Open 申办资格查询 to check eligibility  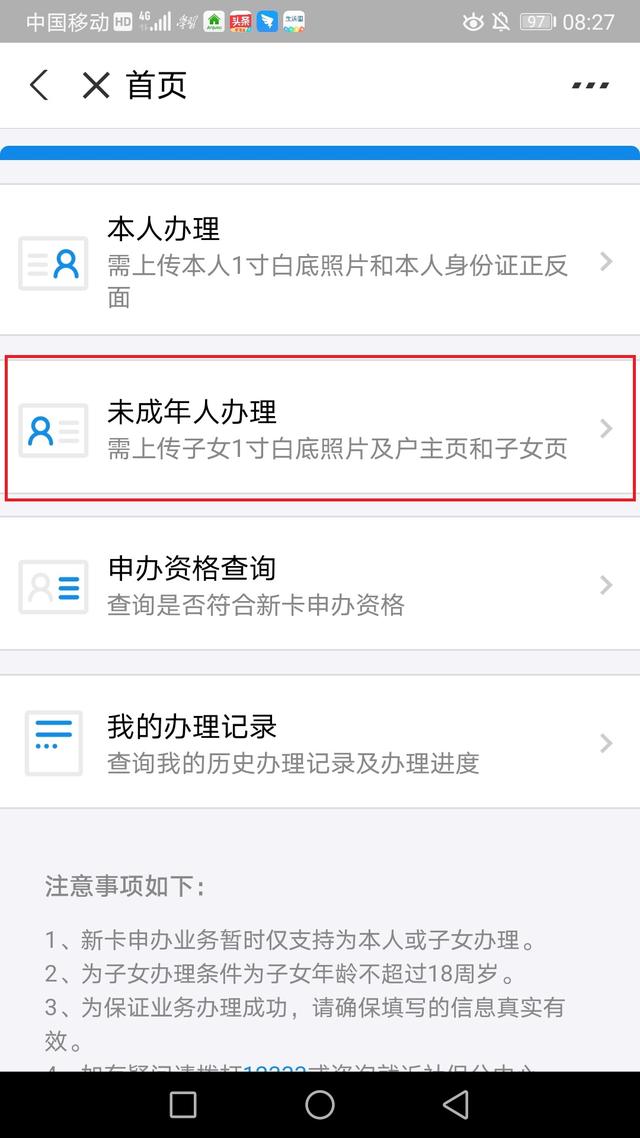tap(320, 584)
